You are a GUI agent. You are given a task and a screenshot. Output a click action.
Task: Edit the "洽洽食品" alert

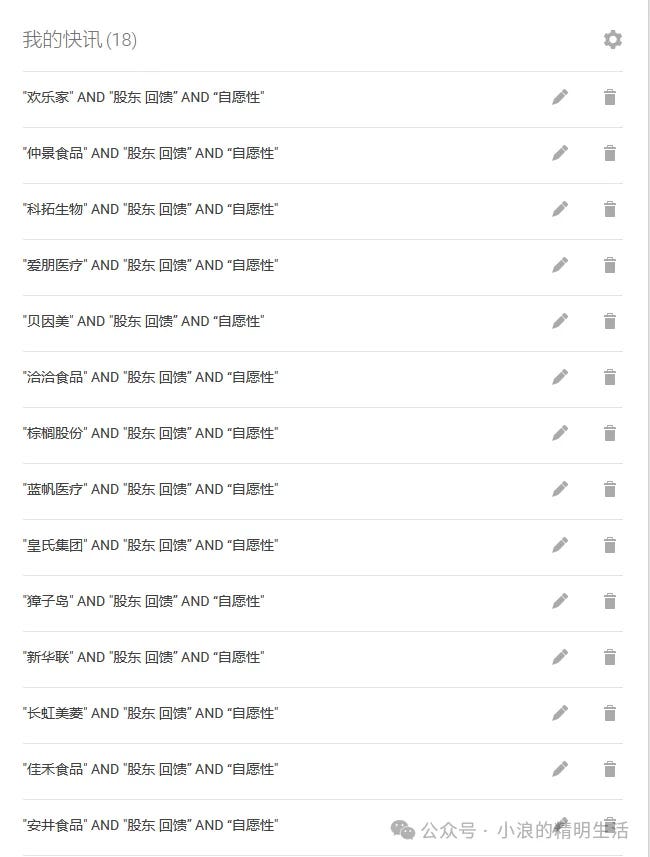(560, 377)
